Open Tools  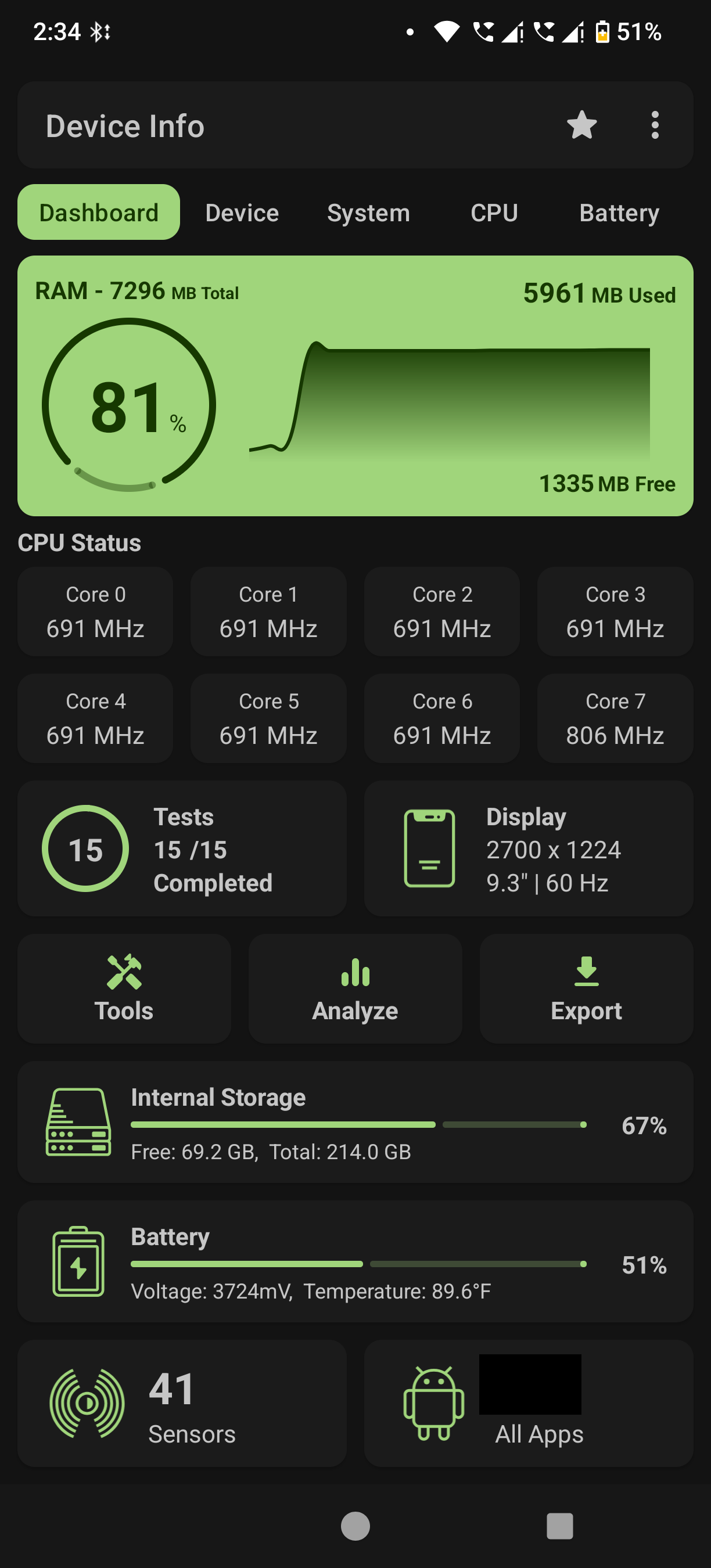(x=124, y=988)
